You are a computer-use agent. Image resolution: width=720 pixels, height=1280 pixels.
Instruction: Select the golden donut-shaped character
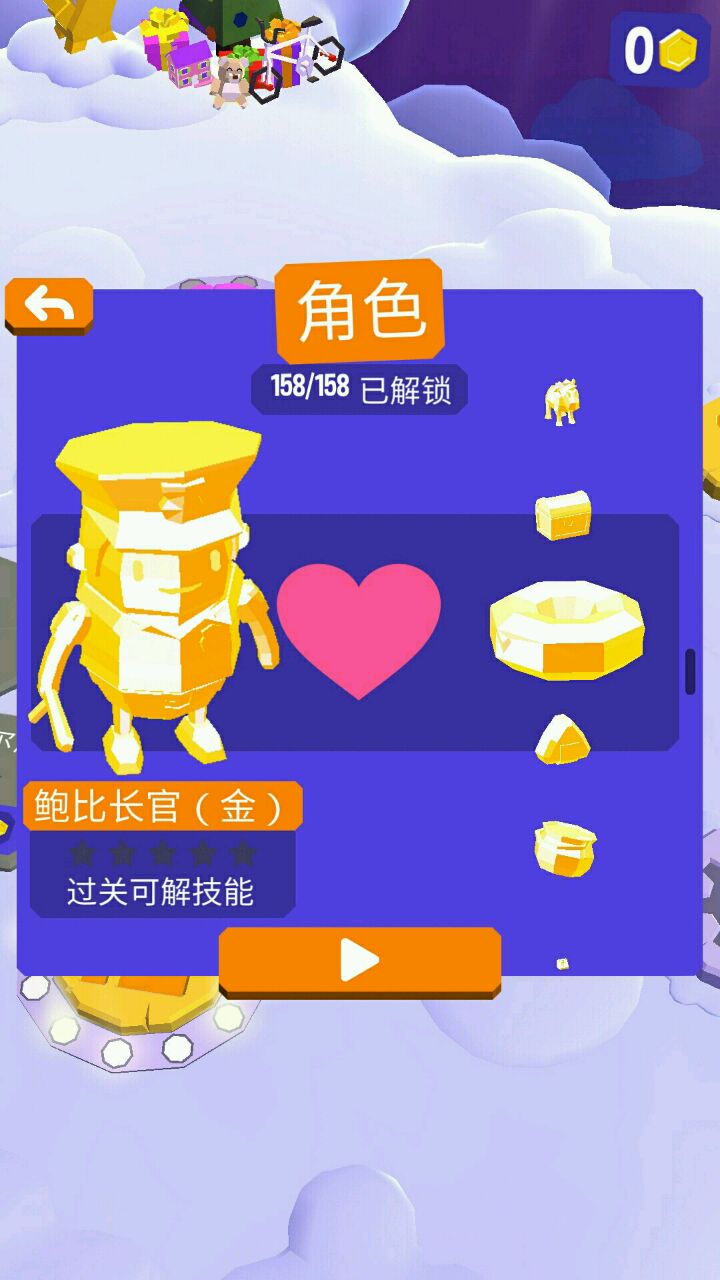(x=565, y=632)
